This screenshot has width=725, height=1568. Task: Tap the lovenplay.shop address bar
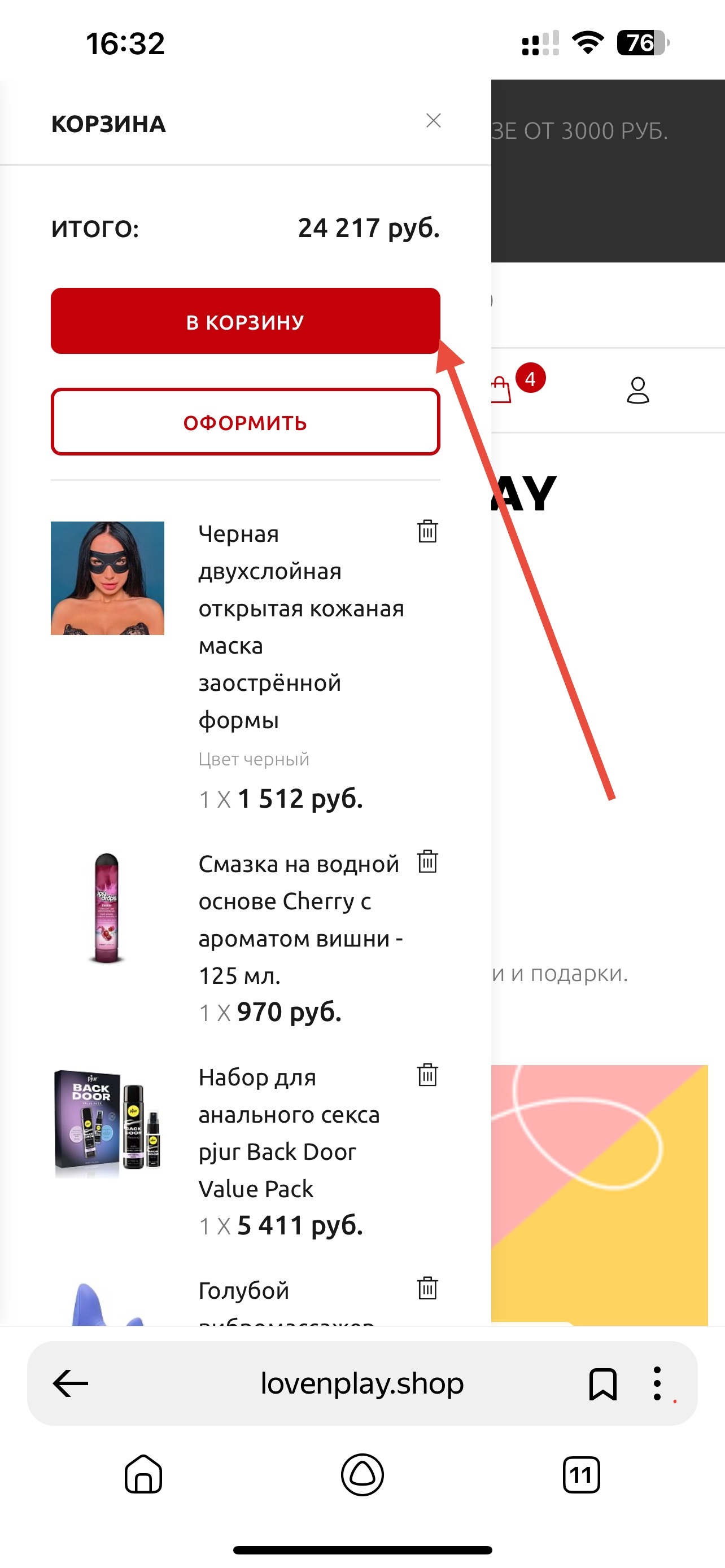click(361, 1383)
